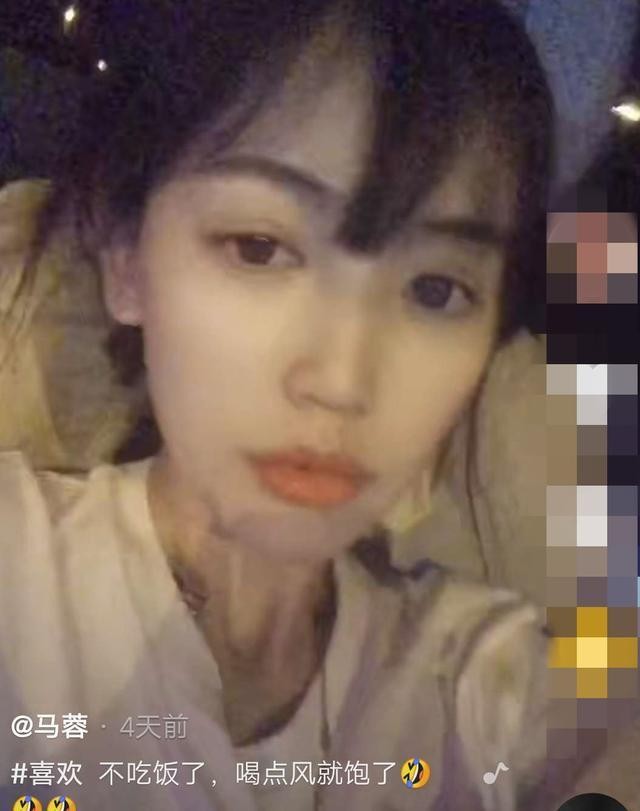Tap the music note sound icon
This screenshot has height=811, width=640.
click(495, 772)
